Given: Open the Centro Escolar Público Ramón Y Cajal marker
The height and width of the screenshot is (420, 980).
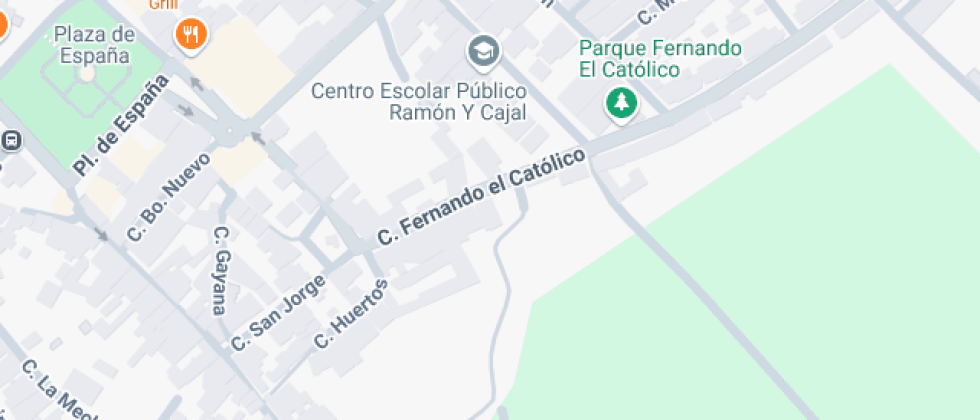Looking at the screenshot, I should click(484, 49).
